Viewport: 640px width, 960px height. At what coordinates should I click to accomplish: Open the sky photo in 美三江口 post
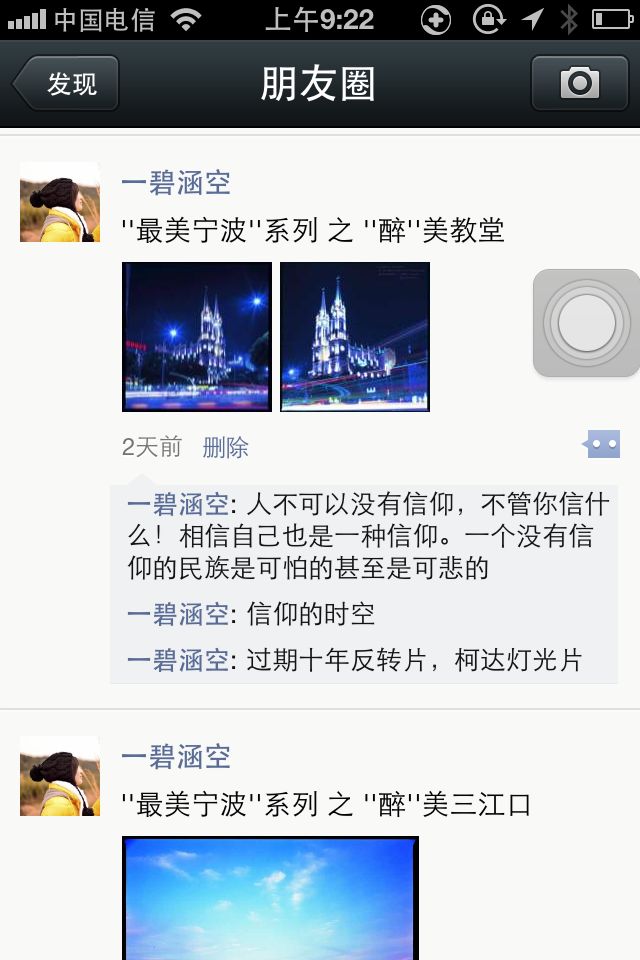point(270,898)
